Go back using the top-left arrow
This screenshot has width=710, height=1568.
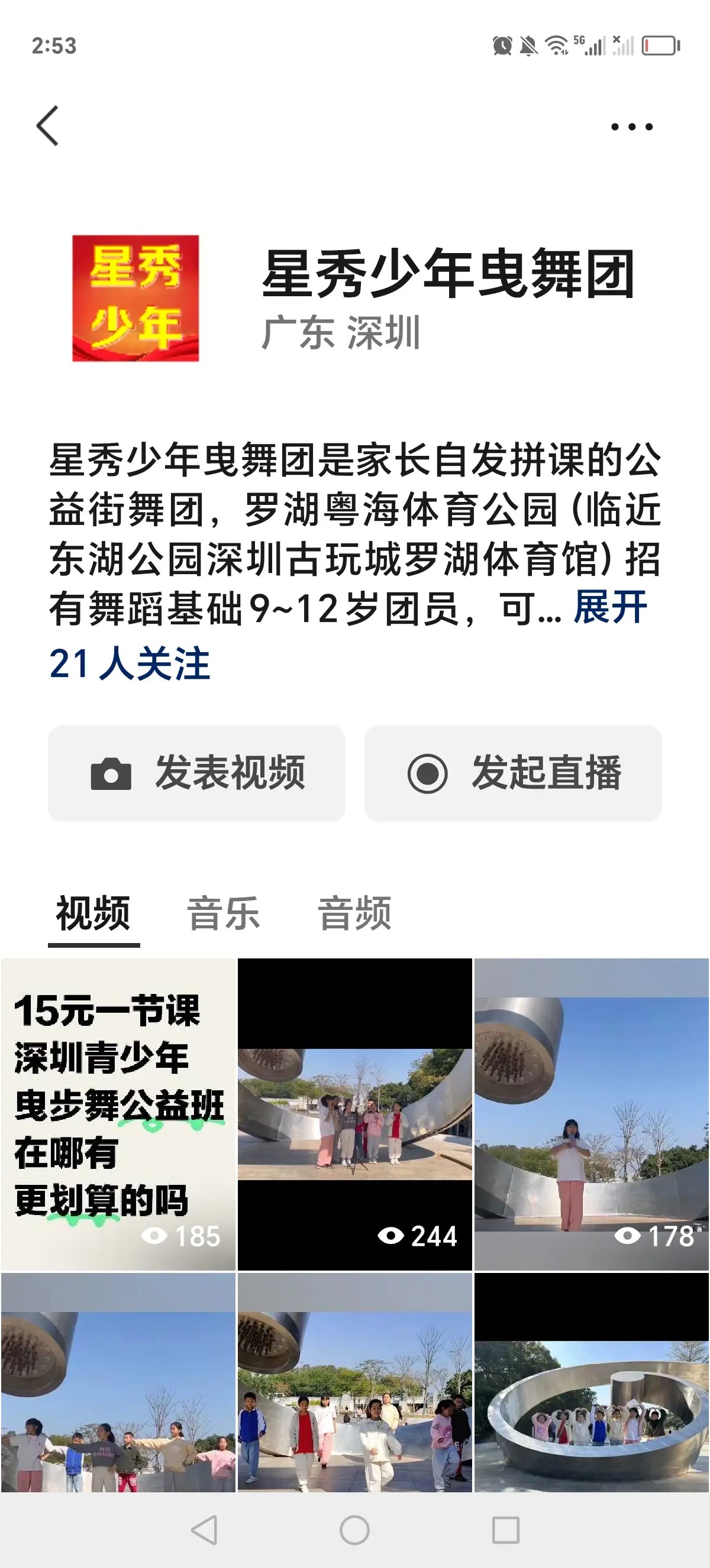tap(47, 126)
